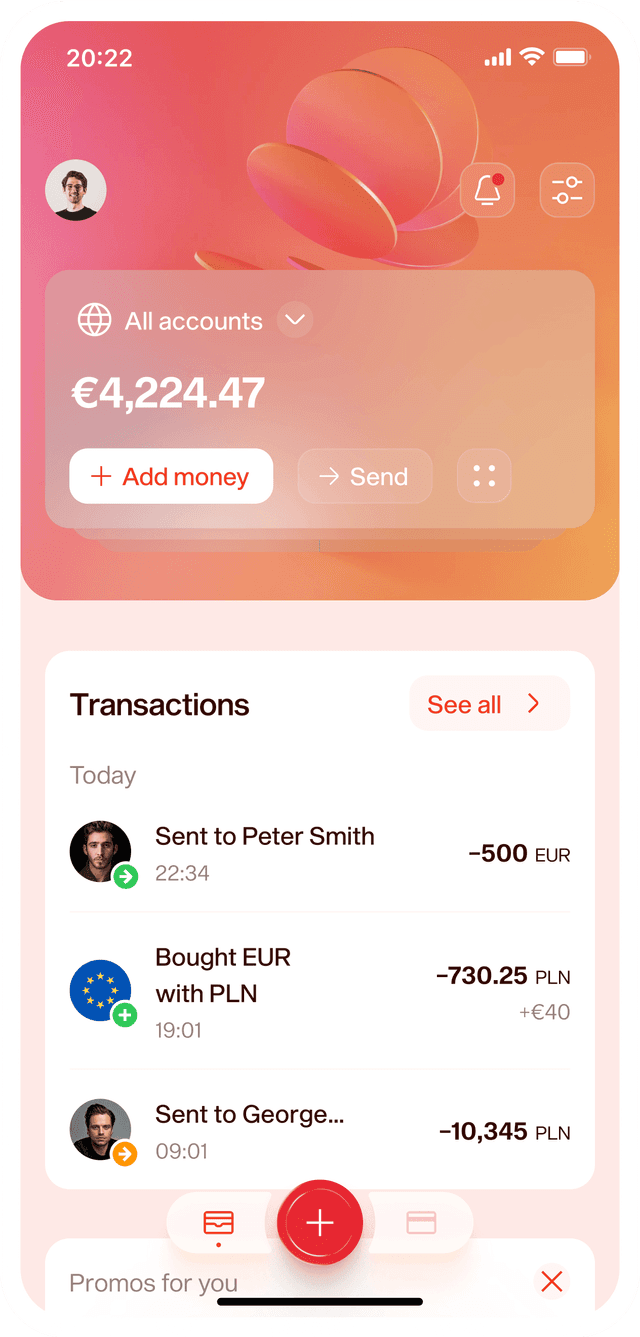Switch to the wallet home tab
This screenshot has height=1337, width=640.
(218, 1222)
